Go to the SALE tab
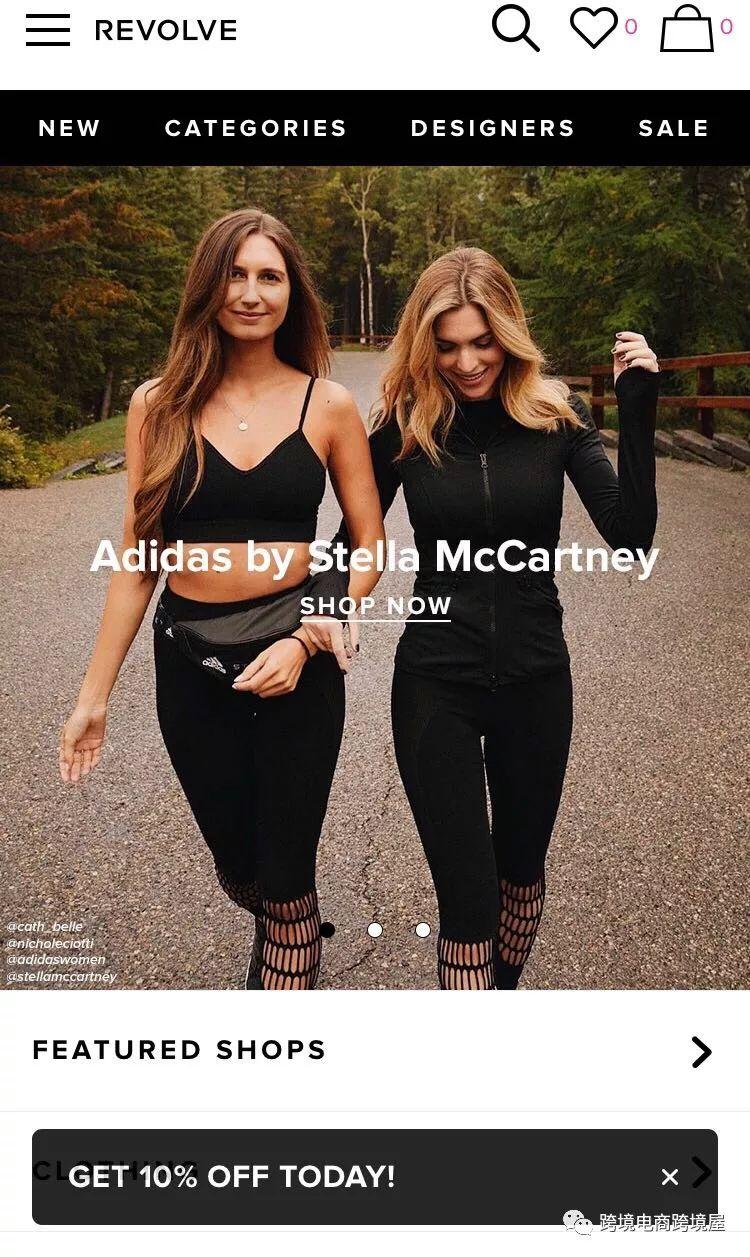The height and width of the screenshot is (1257, 750). (x=673, y=128)
